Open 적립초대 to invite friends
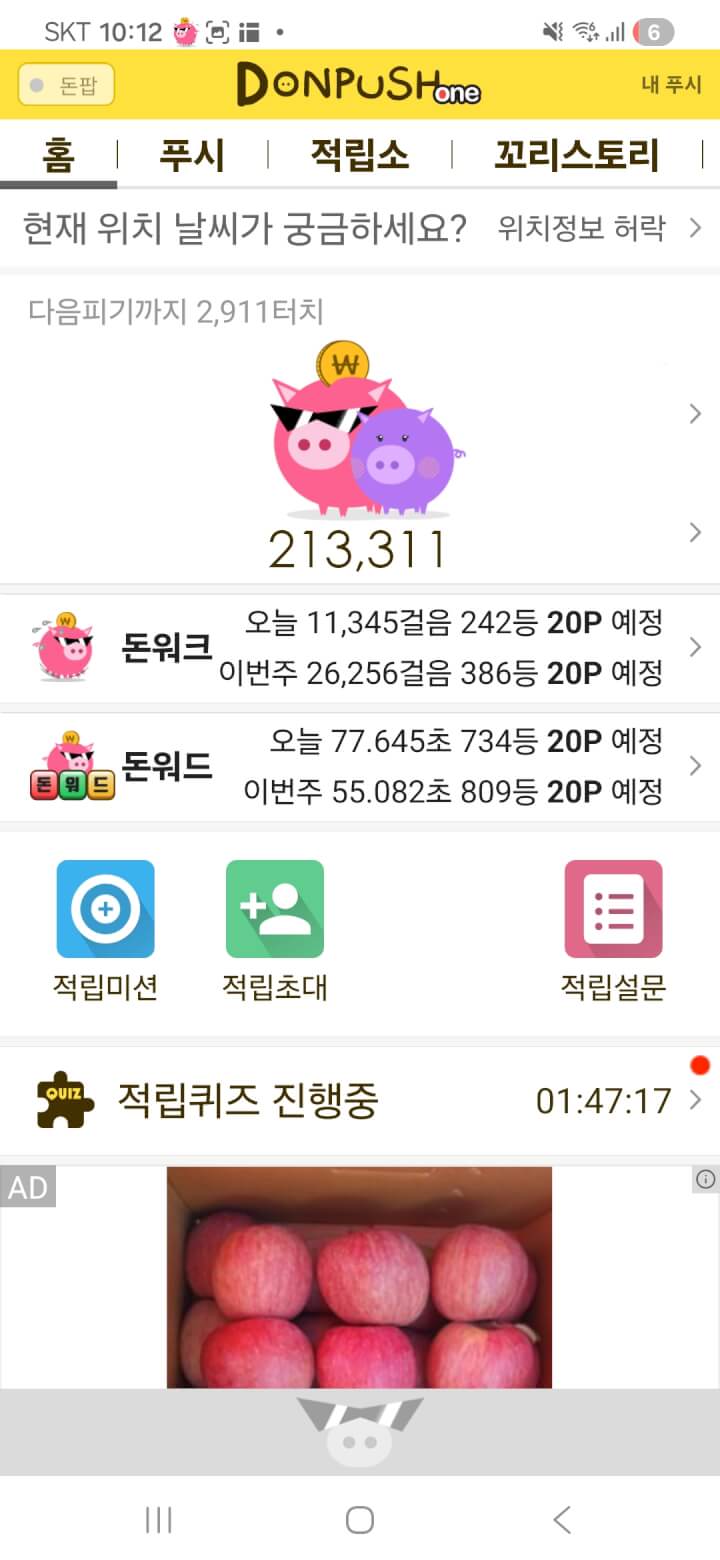720x1560 pixels. click(x=274, y=930)
